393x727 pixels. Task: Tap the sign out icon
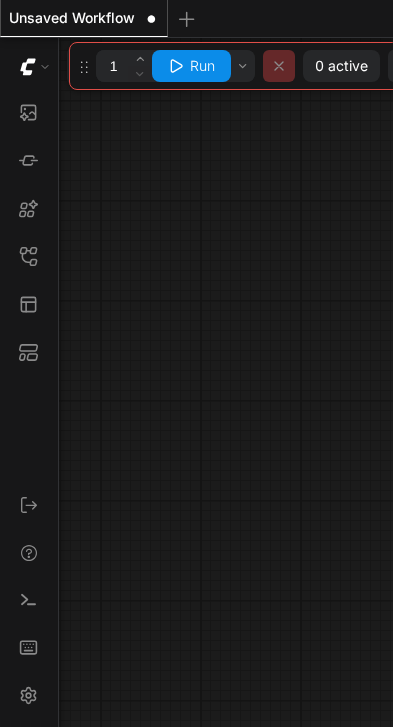[29, 505]
